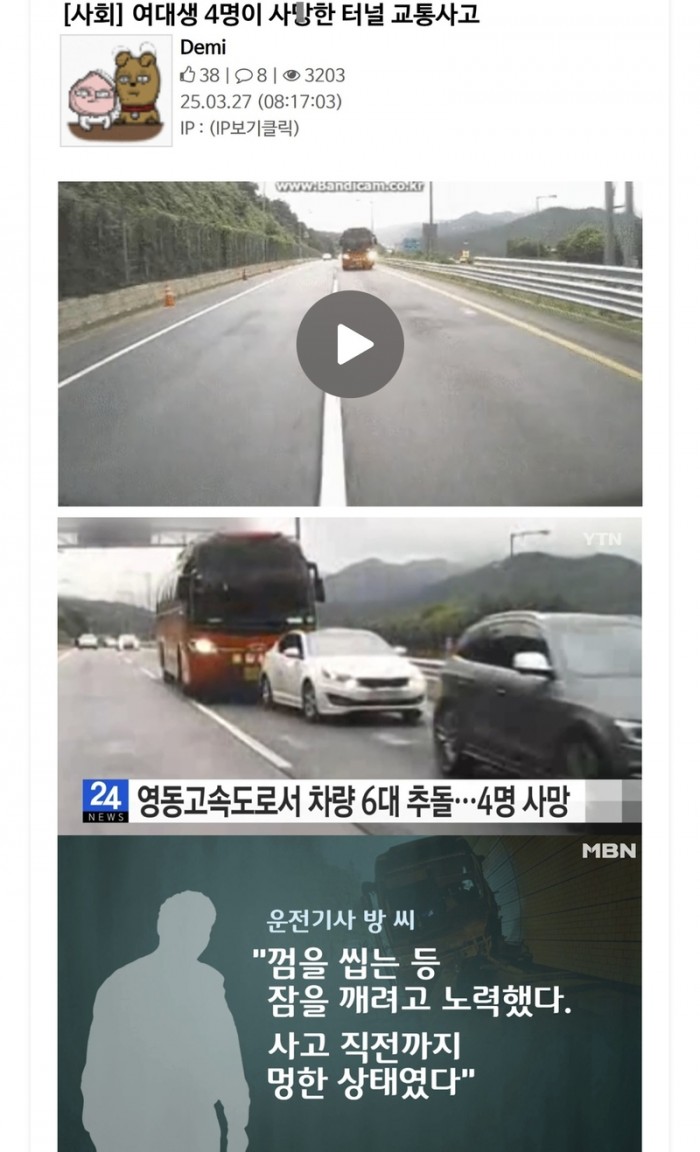This screenshot has width=700, height=1152.
Task: Open author Demi's profile
Action: pyautogui.click(x=203, y=48)
